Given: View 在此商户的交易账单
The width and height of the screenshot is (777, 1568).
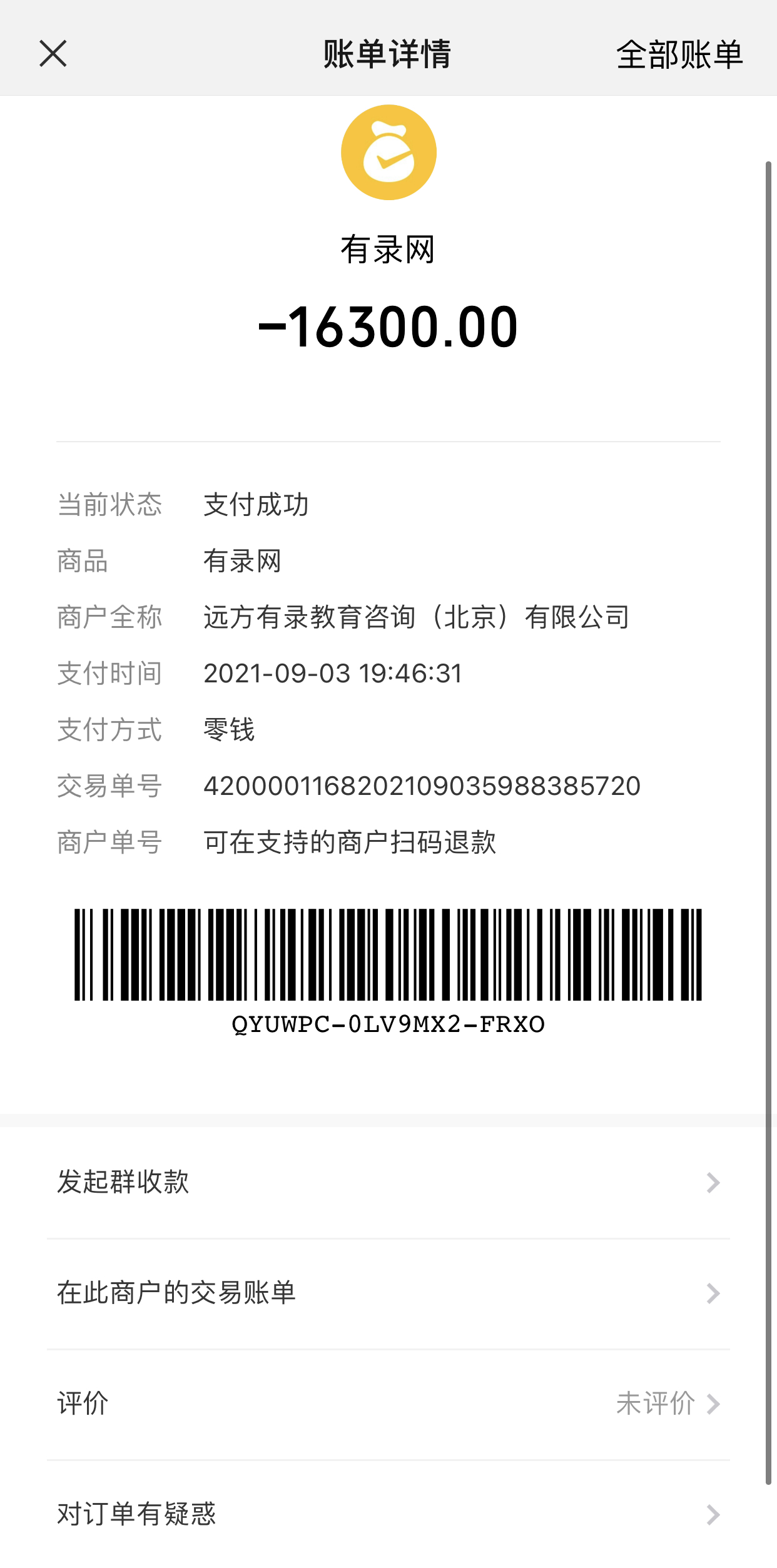Looking at the screenshot, I should click(388, 1293).
